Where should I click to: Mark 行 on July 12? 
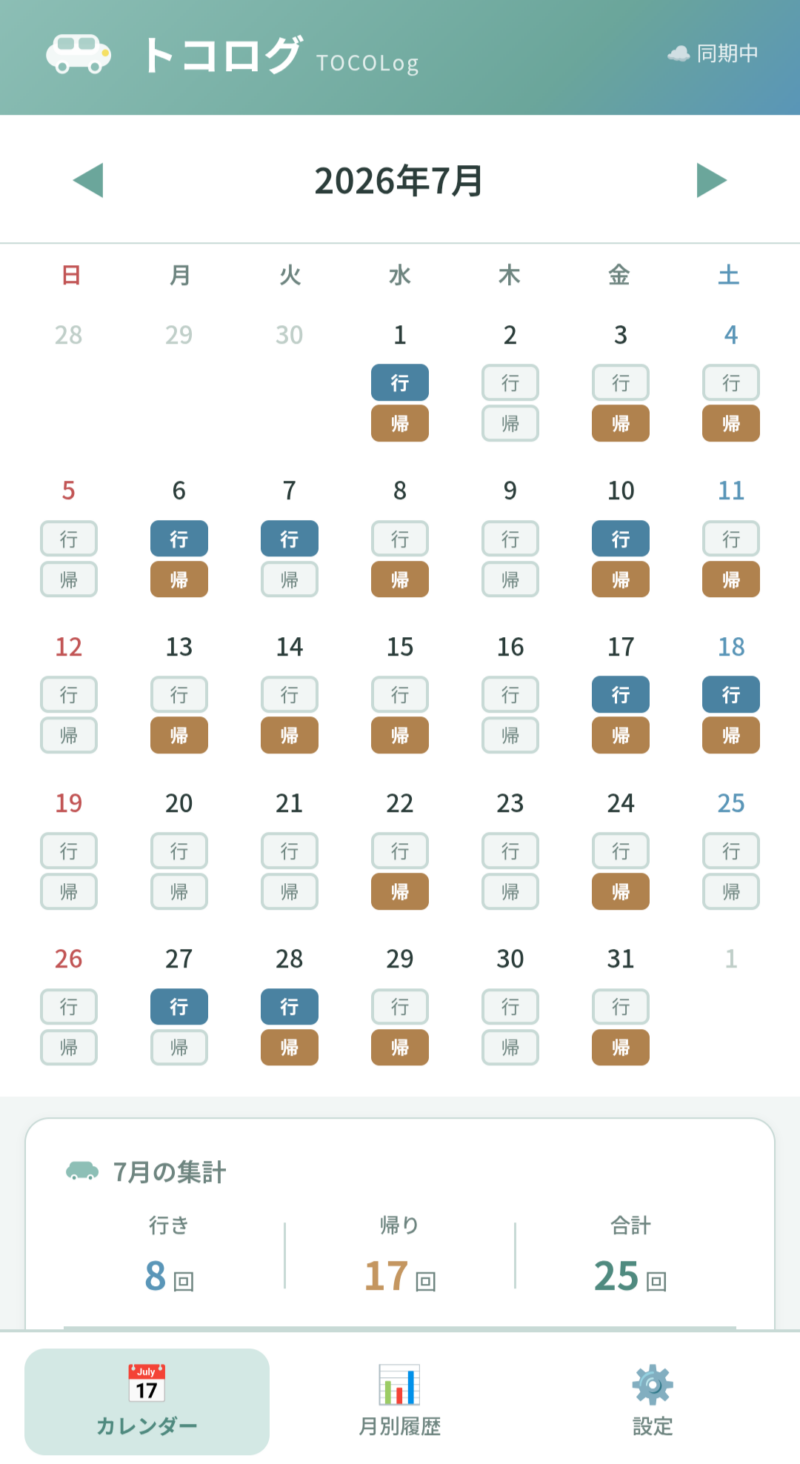point(69,695)
